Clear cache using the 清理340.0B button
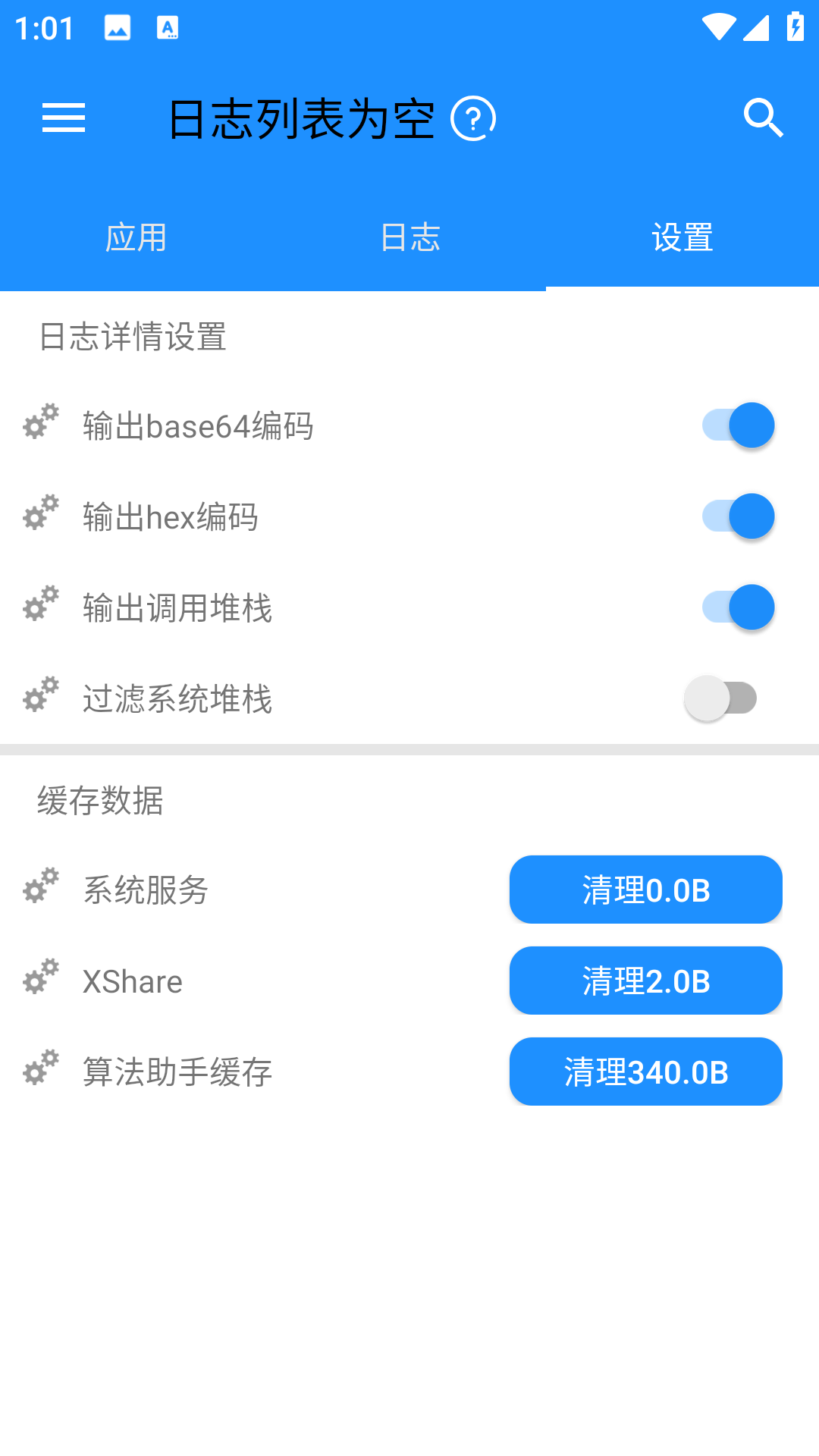This screenshot has height=1456, width=819. coord(645,1072)
